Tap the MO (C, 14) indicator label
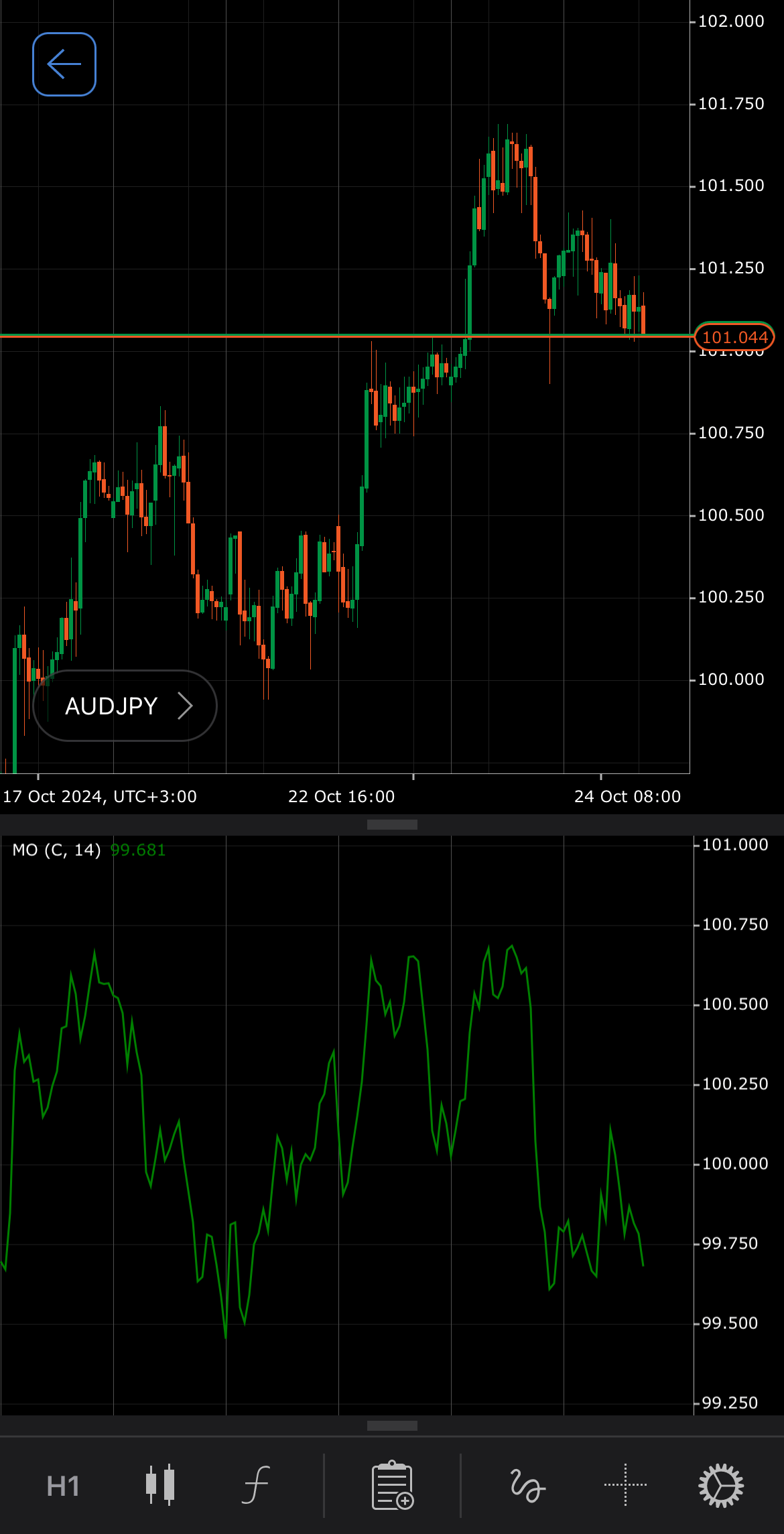 pyautogui.click(x=57, y=850)
